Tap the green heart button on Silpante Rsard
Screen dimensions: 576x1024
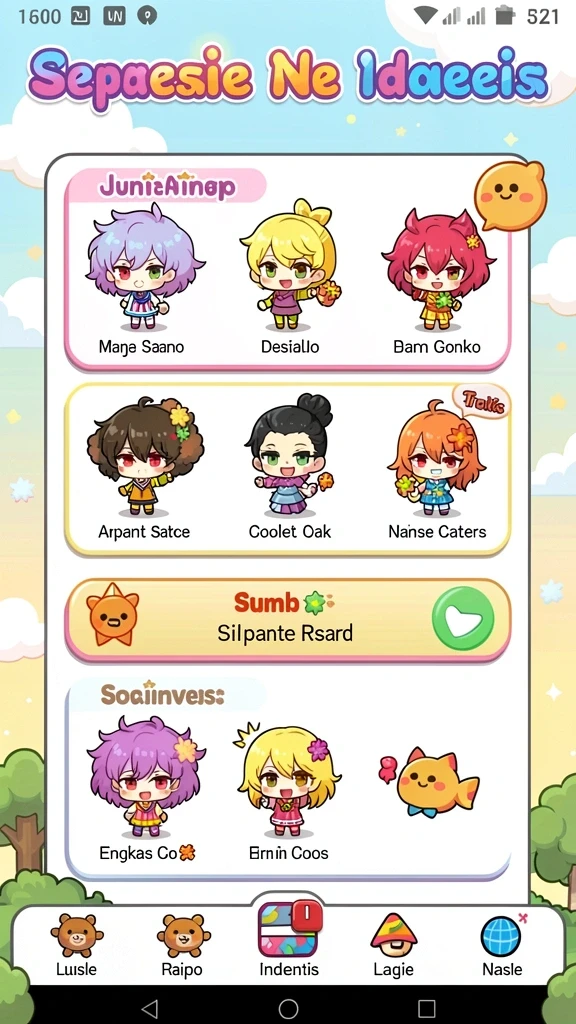(x=463, y=618)
